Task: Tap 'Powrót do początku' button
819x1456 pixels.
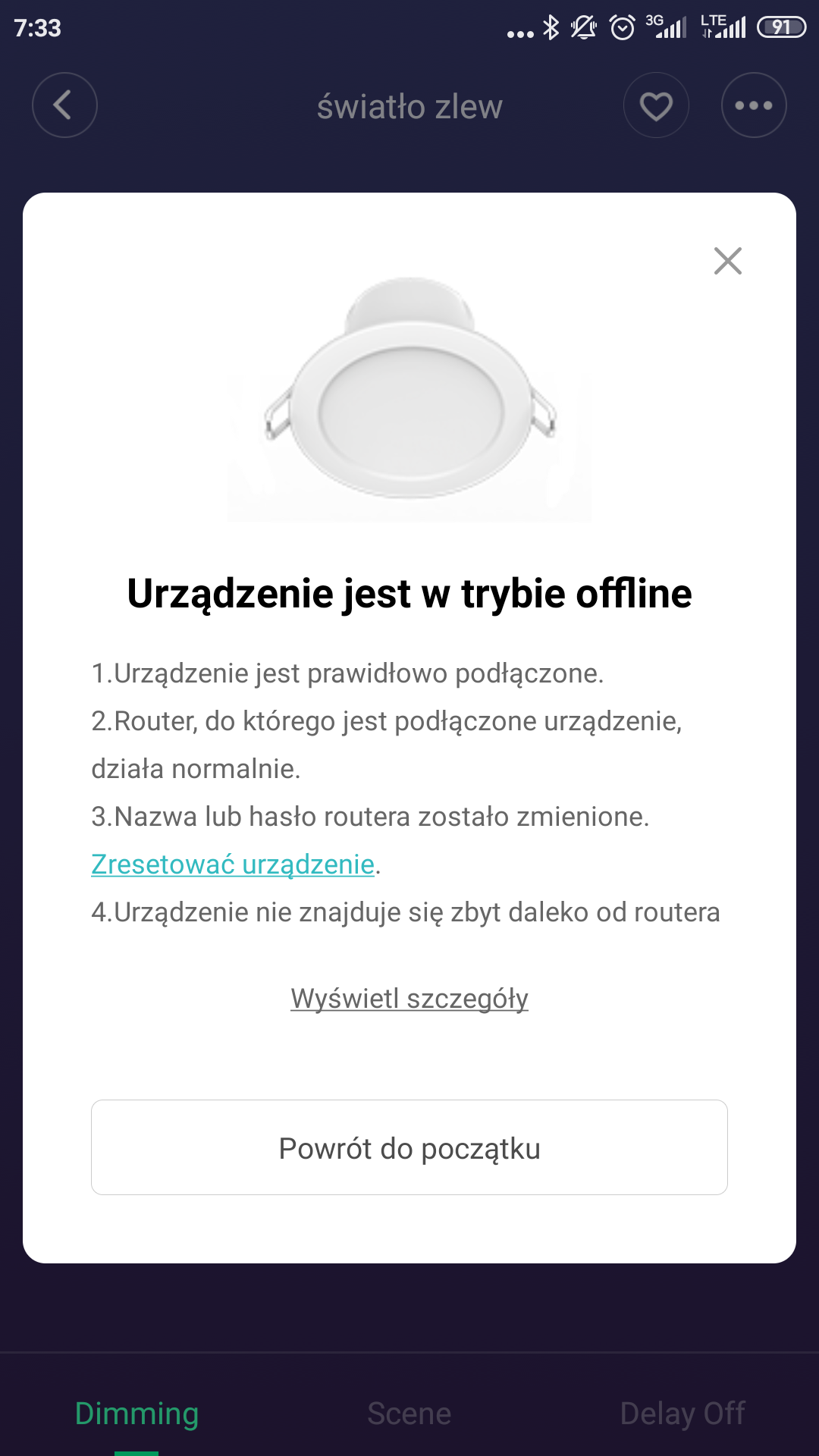Action: click(409, 1147)
